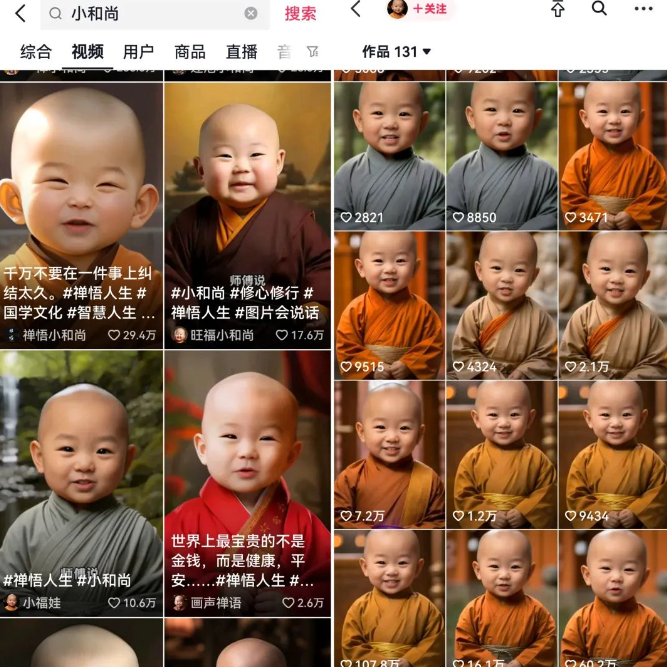Viewport: 667px width, 667px height.
Task: Open the video by 旺福小和尚
Action: click(x=247, y=215)
